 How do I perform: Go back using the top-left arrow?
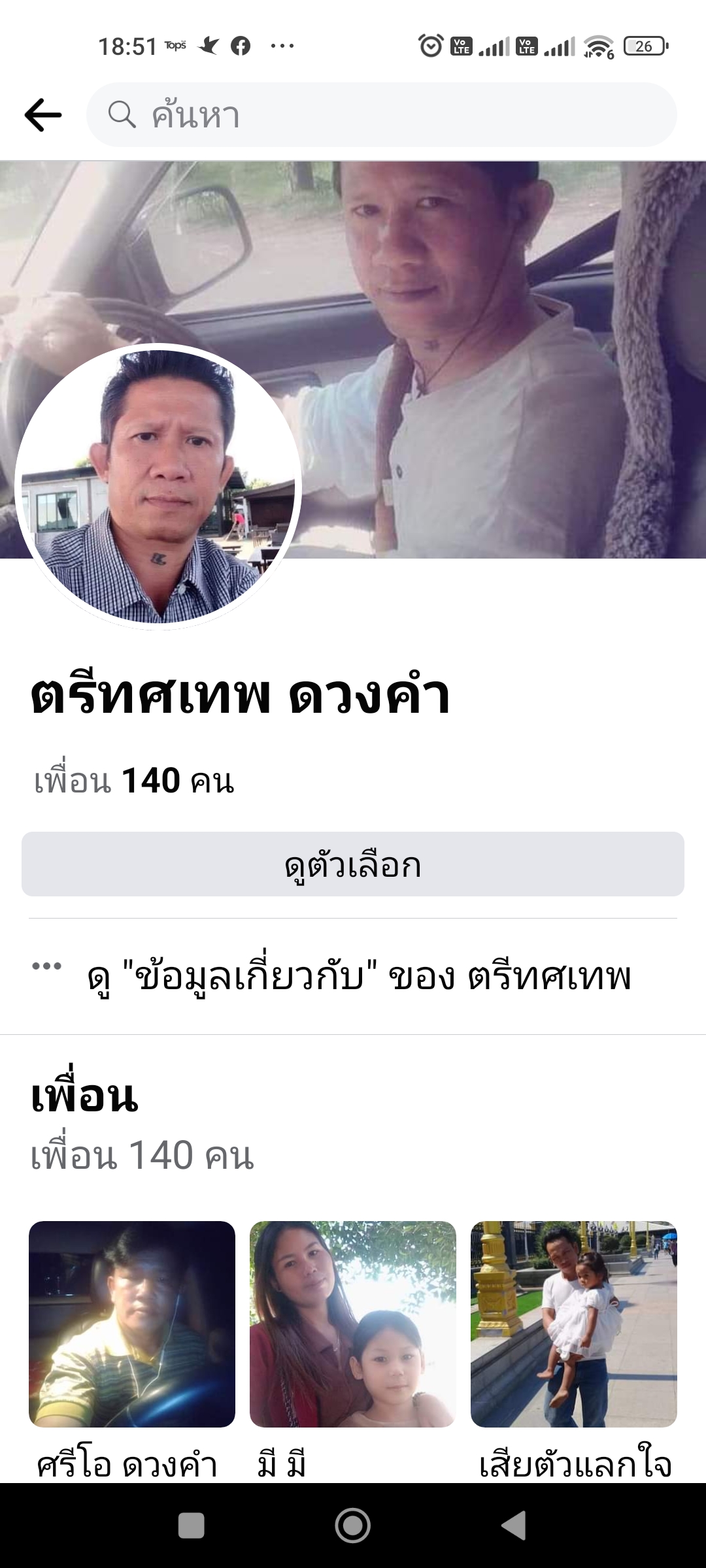pos(43,115)
